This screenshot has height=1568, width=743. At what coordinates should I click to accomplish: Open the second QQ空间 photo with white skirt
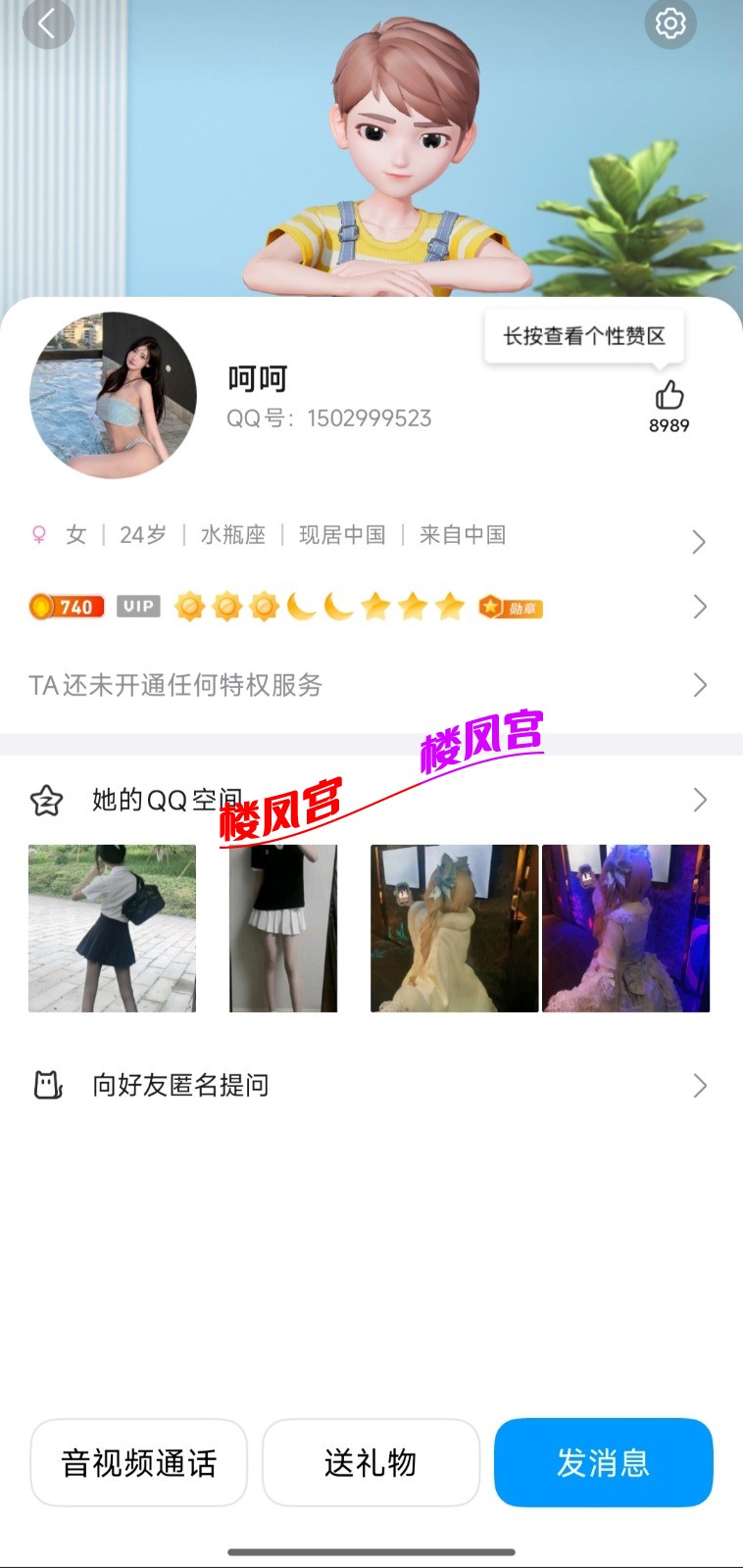(283, 928)
